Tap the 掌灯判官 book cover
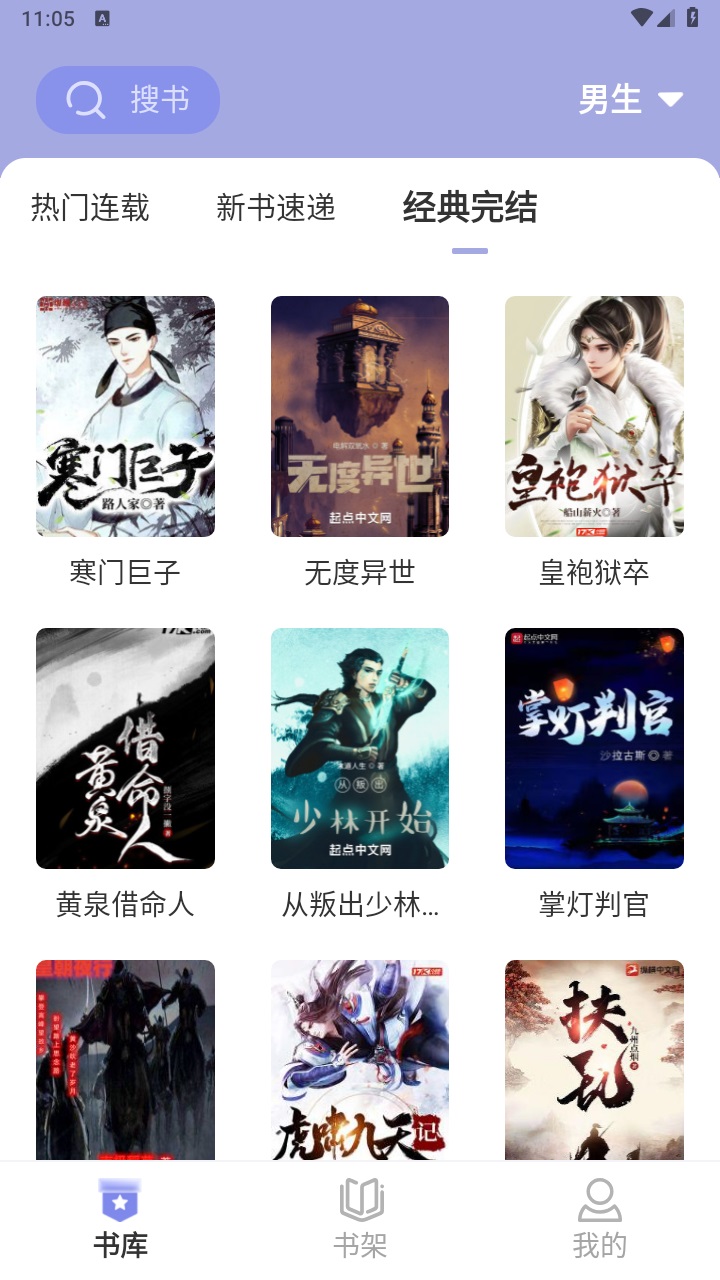 click(x=595, y=747)
